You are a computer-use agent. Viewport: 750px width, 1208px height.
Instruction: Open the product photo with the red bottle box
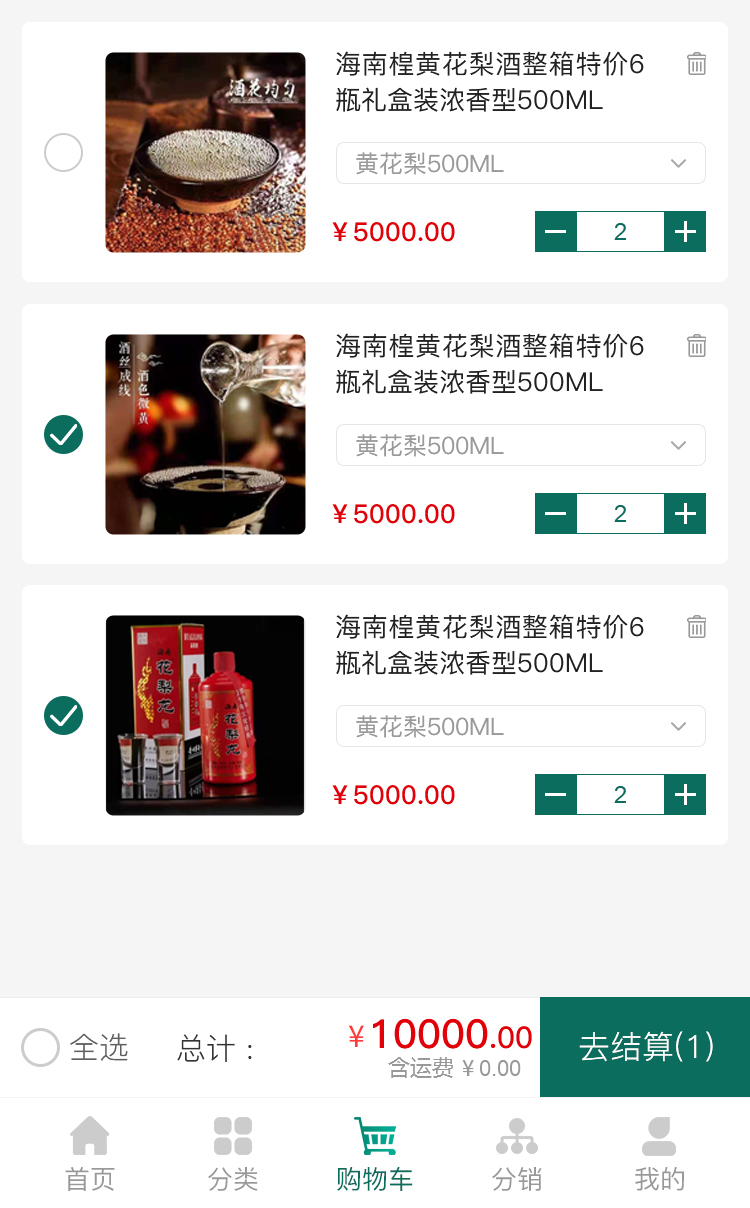tap(205, 715)
